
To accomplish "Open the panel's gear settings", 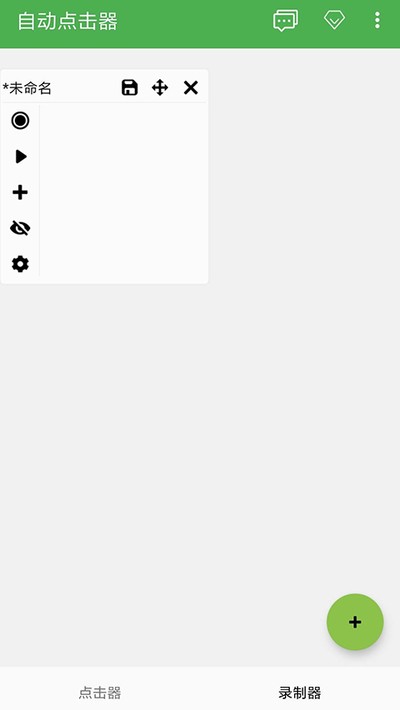I will point(20,264).
